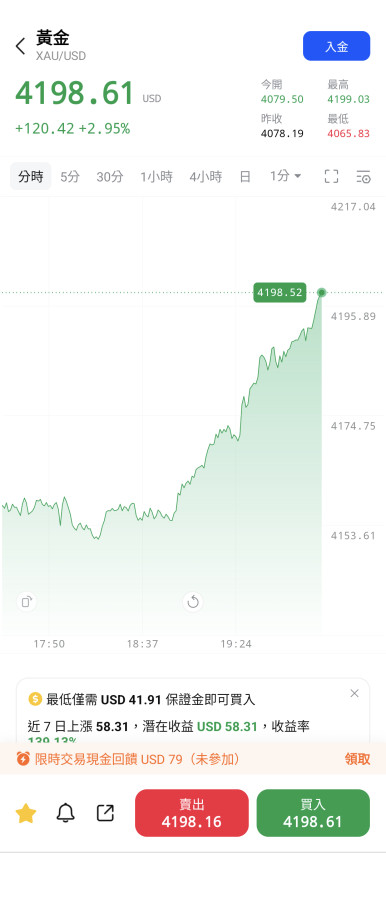Select the 日 daily chart
This screenshot has width=386, height=900.
(245, 176)
